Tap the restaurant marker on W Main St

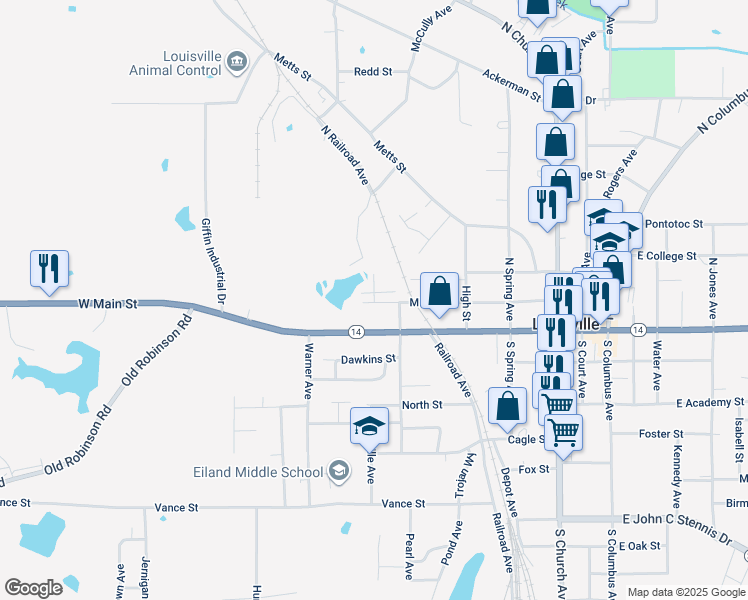pos(49,268)
